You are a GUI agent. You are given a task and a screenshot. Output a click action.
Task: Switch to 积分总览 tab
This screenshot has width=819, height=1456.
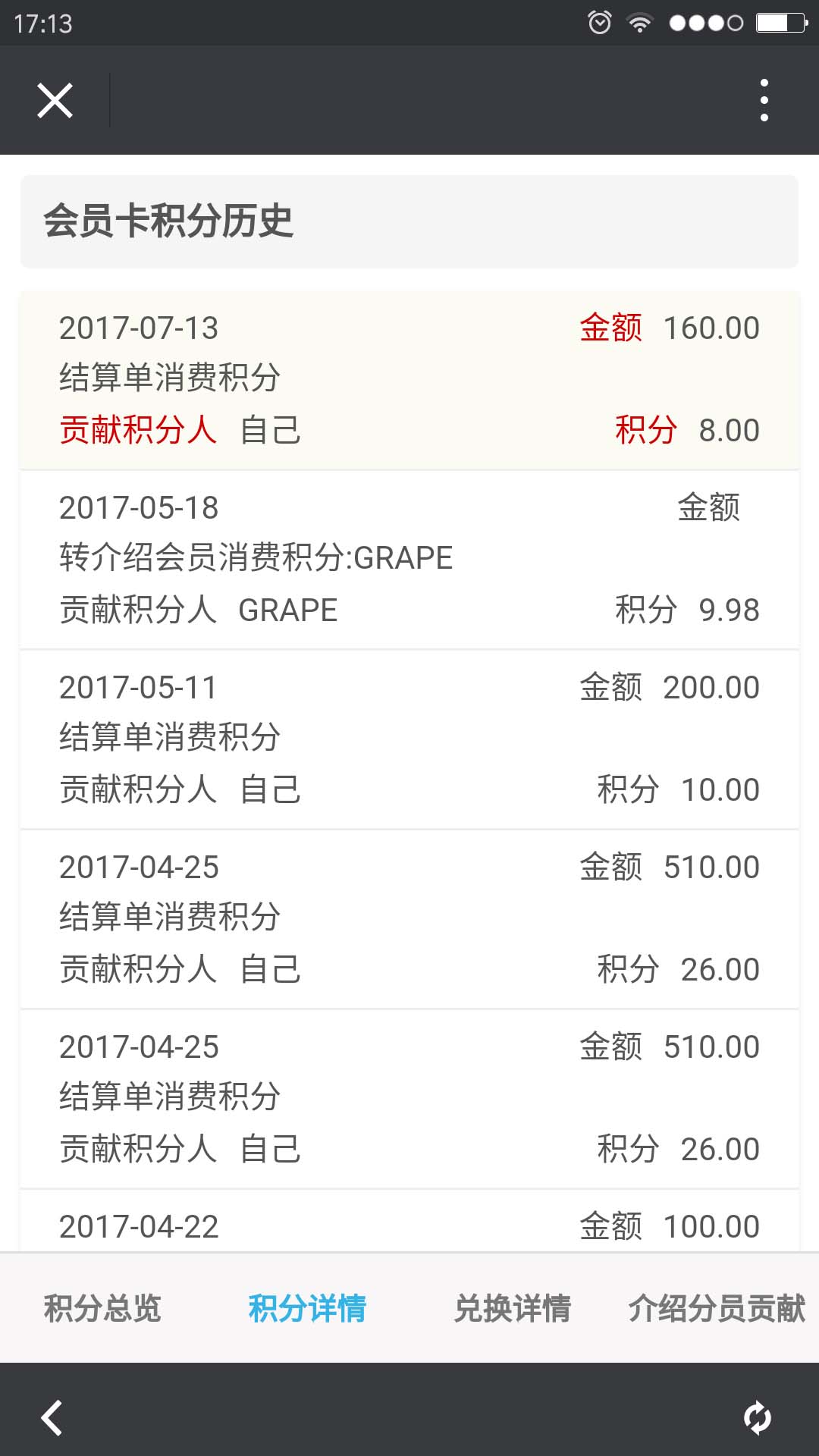(x=102, y=1309)
